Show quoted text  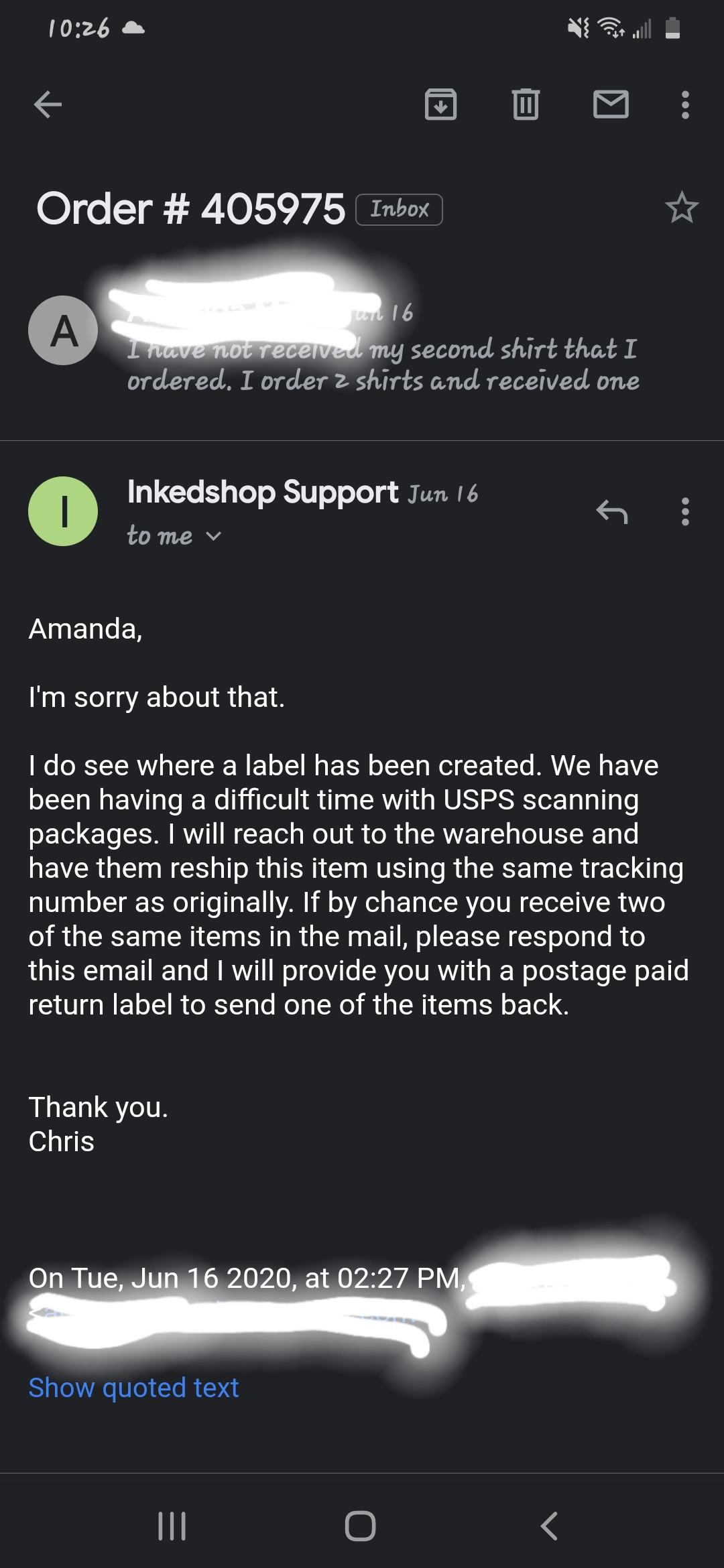(x=133, y=1387)
